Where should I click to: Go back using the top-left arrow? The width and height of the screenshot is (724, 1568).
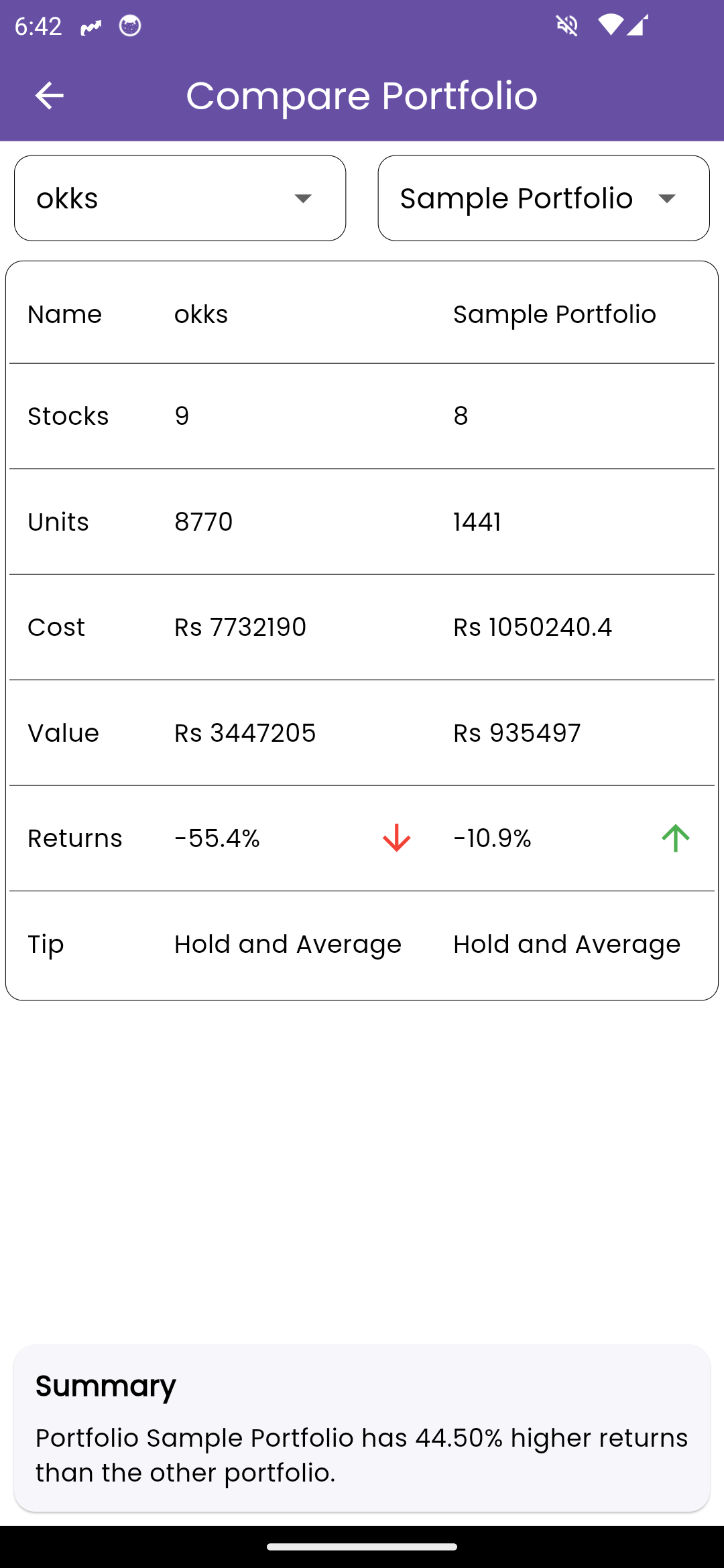click(x=49, y=95)
